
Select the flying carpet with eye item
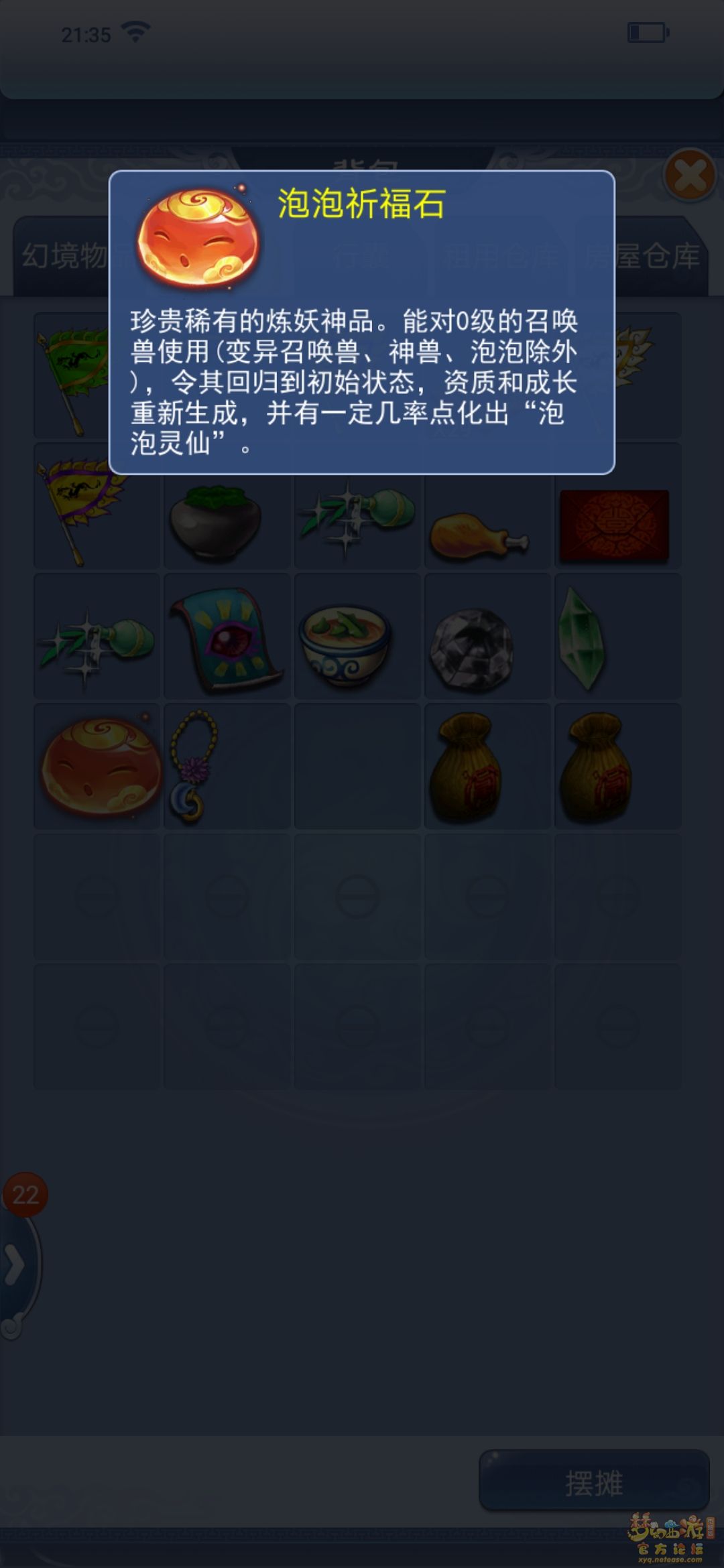227,638
